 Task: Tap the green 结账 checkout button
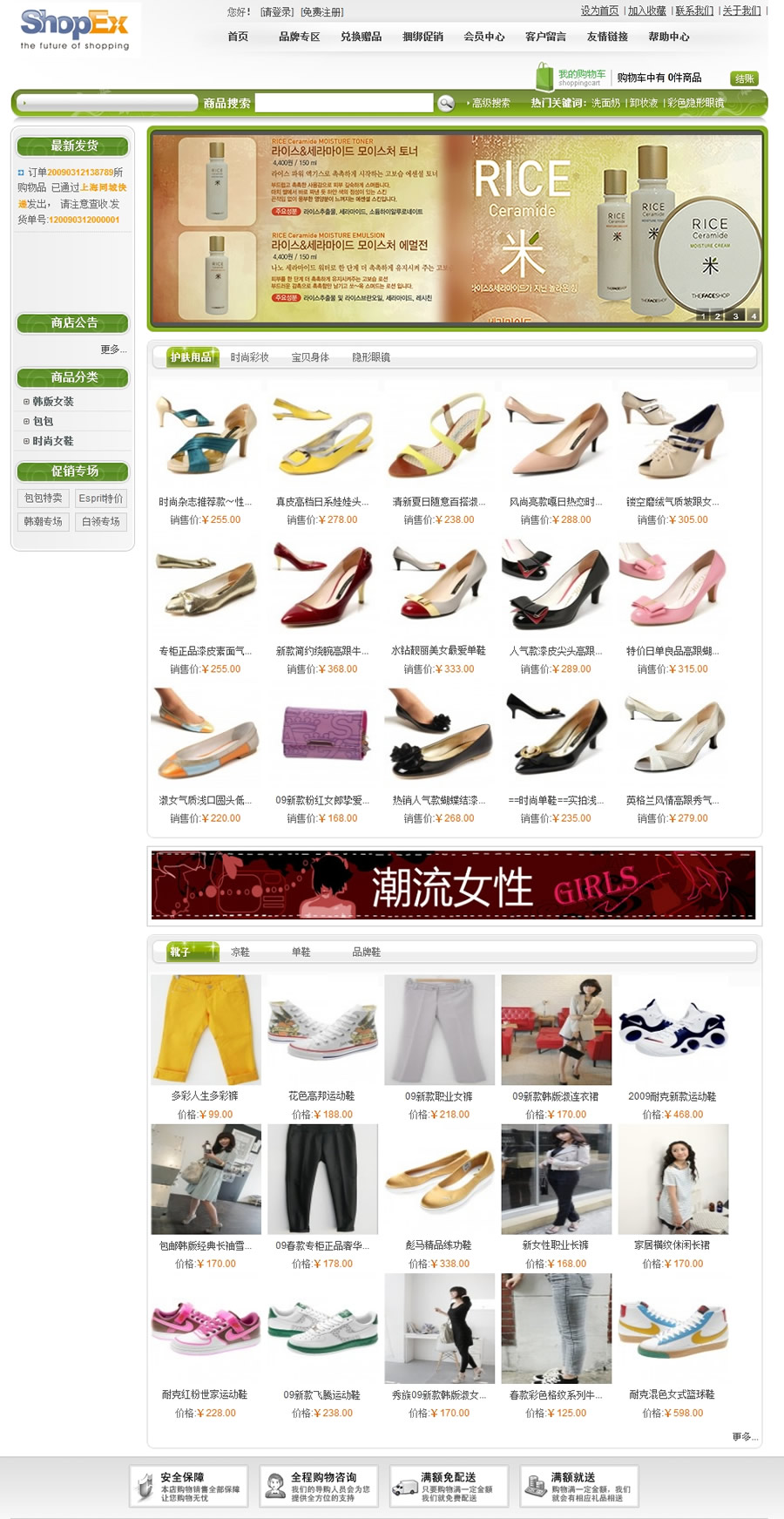[x=744, y=78]
